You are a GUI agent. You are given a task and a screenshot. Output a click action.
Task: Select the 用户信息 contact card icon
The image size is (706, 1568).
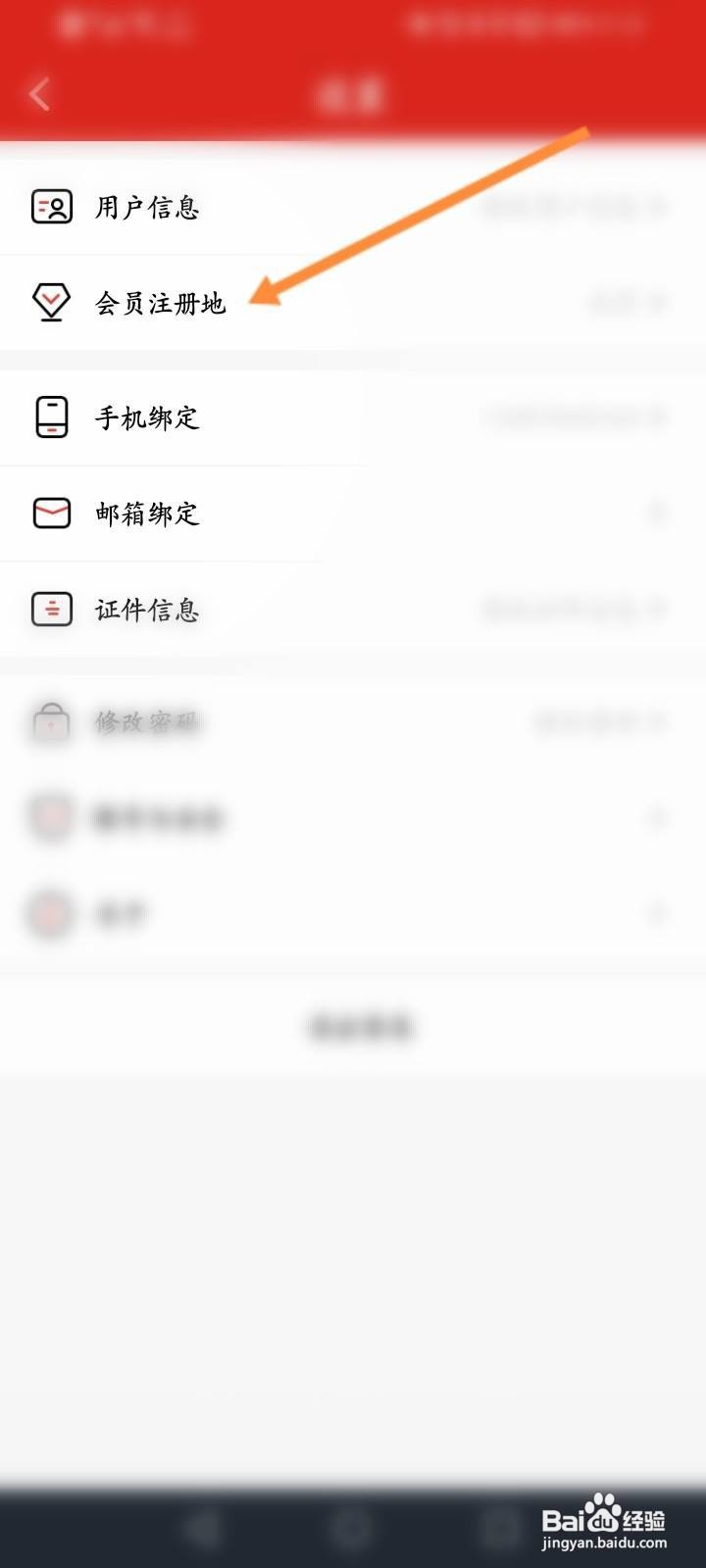(52, 207)
